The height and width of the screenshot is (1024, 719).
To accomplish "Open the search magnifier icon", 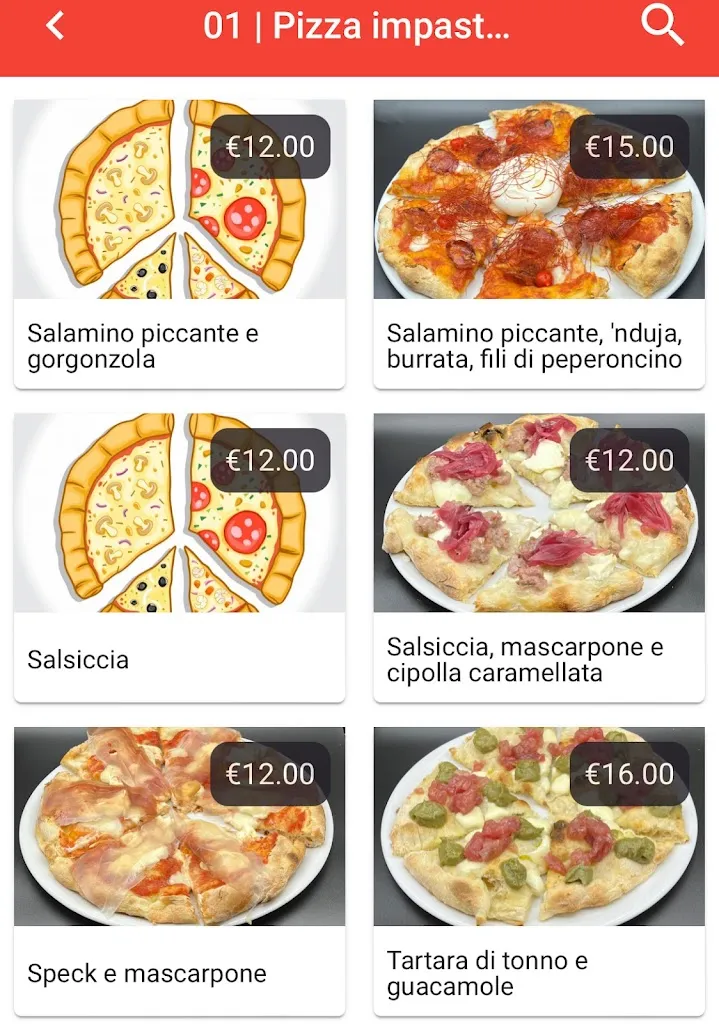I will 662,25.
